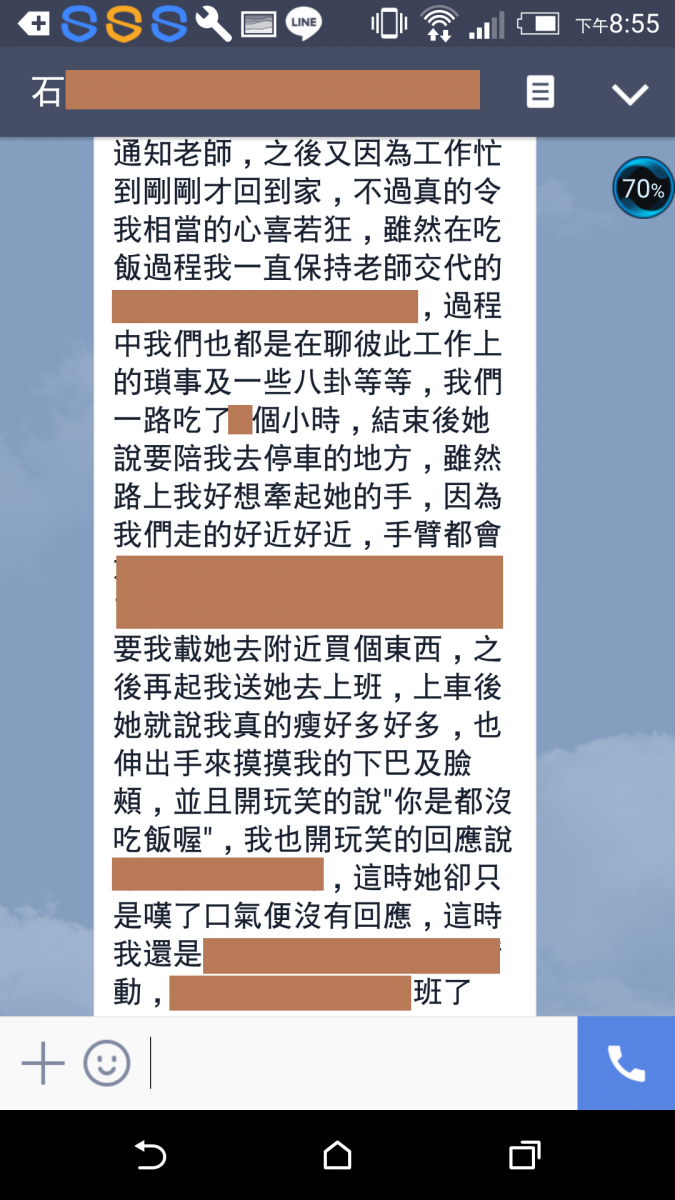This screenshot has height=1200, width=675.
Task: Focus the message text field
Action: (x=360, y=1062)
